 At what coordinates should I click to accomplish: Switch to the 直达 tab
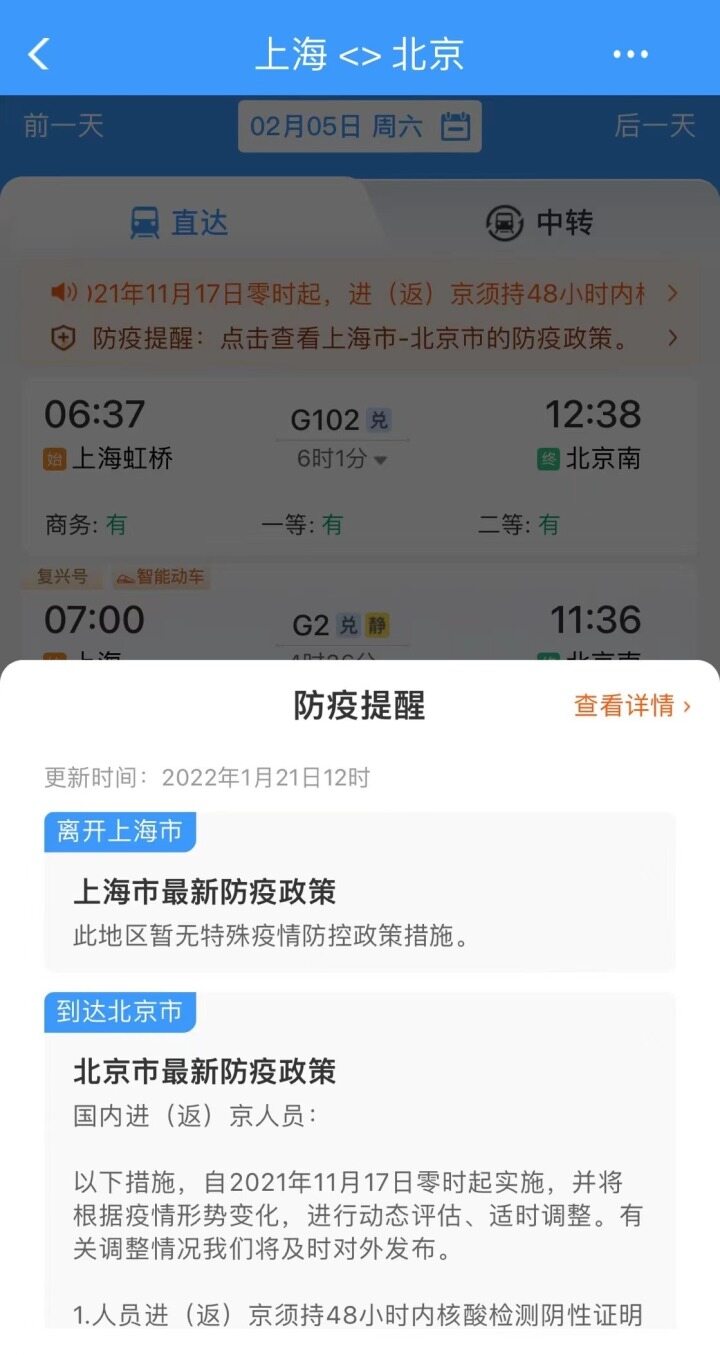[180, 223]
